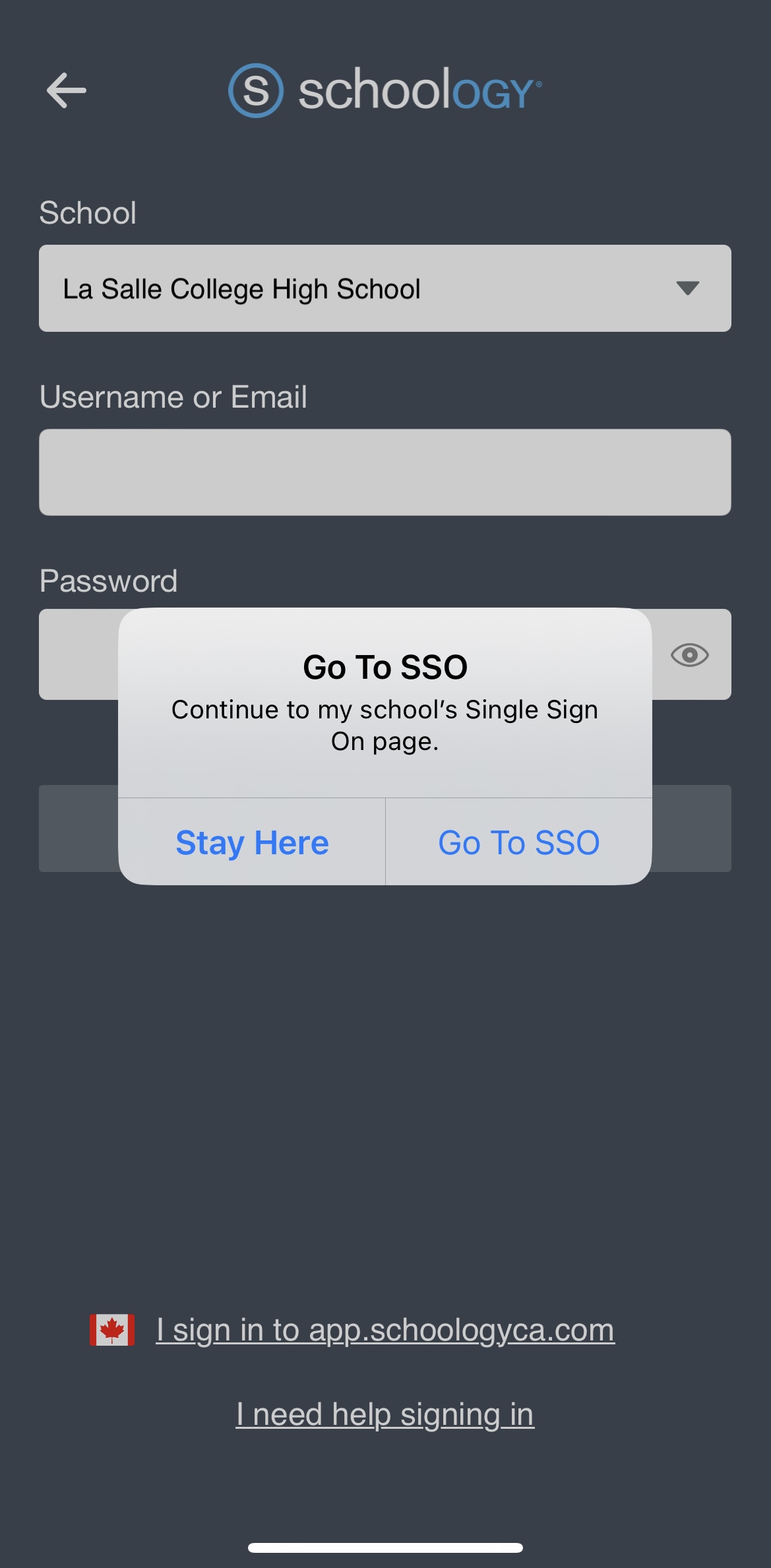The image size is (771, 1568).
Task: Open I need help signing in
Action: point(385,1415)
